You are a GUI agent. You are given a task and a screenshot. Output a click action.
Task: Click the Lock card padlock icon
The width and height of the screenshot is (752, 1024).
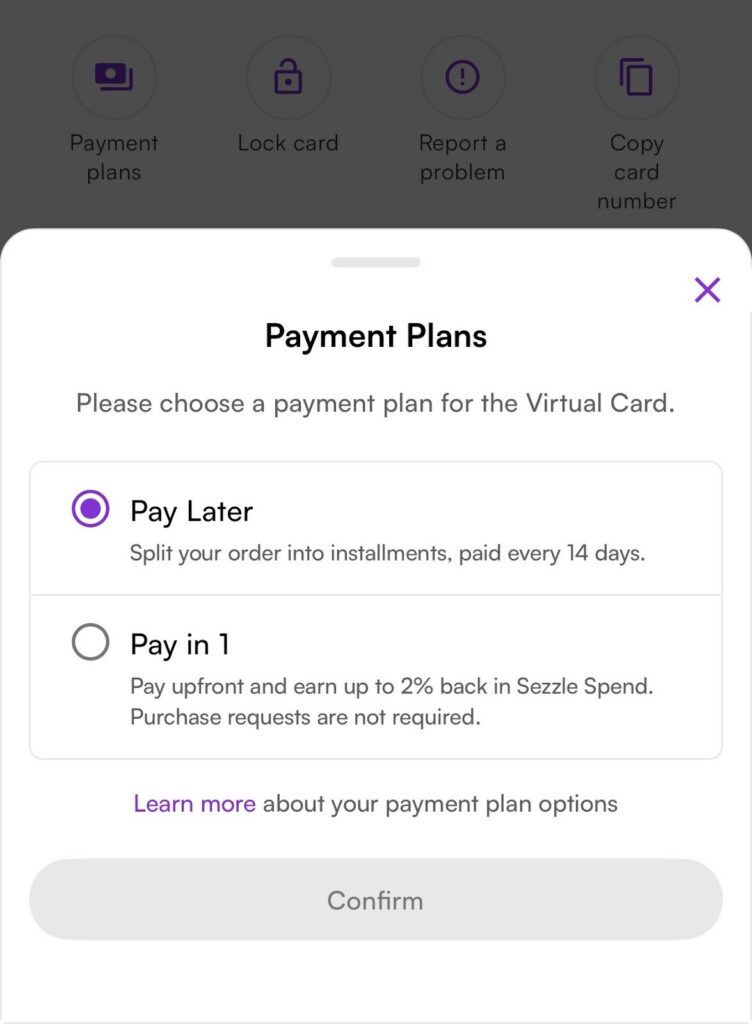(x=288, y=76)
